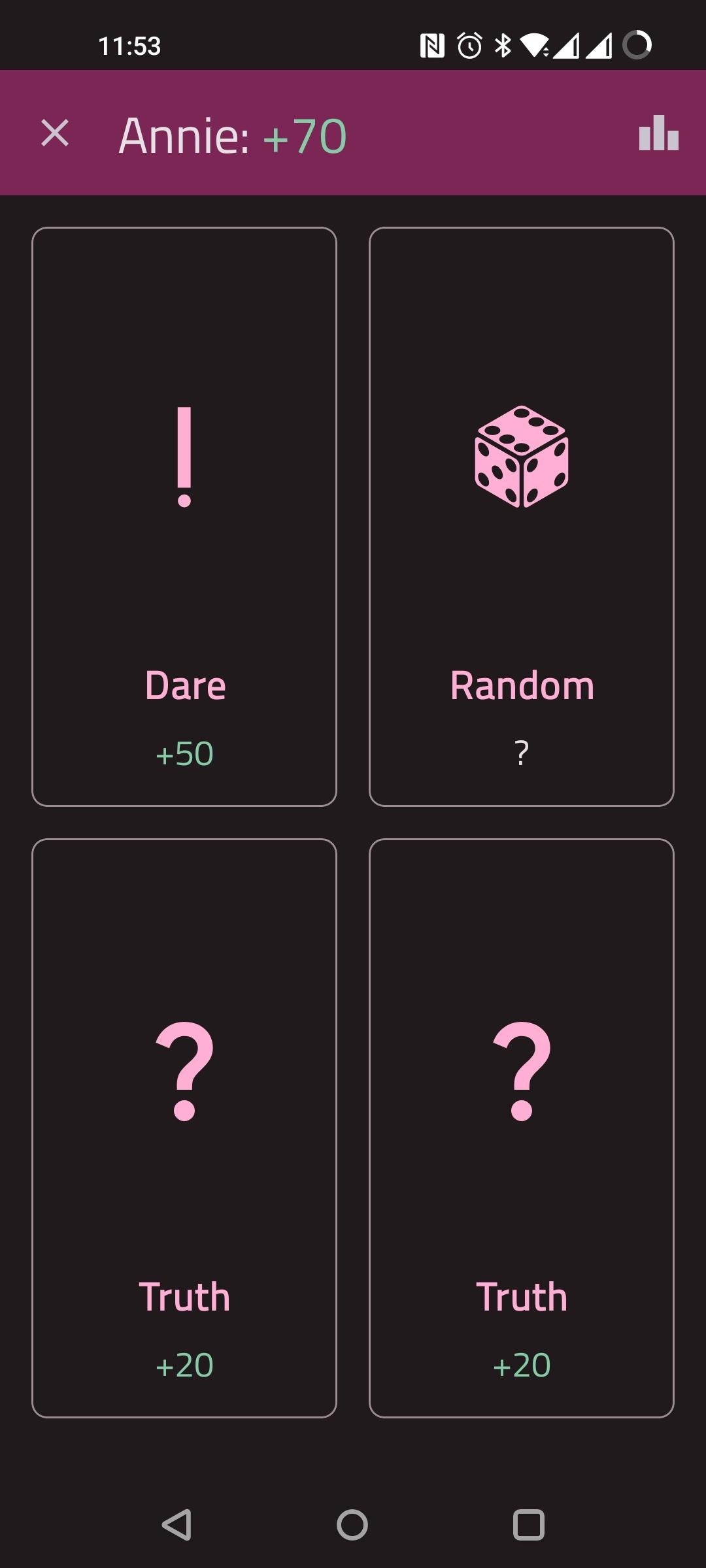Go to the home screen
706x1568 pixels.
352,1525
